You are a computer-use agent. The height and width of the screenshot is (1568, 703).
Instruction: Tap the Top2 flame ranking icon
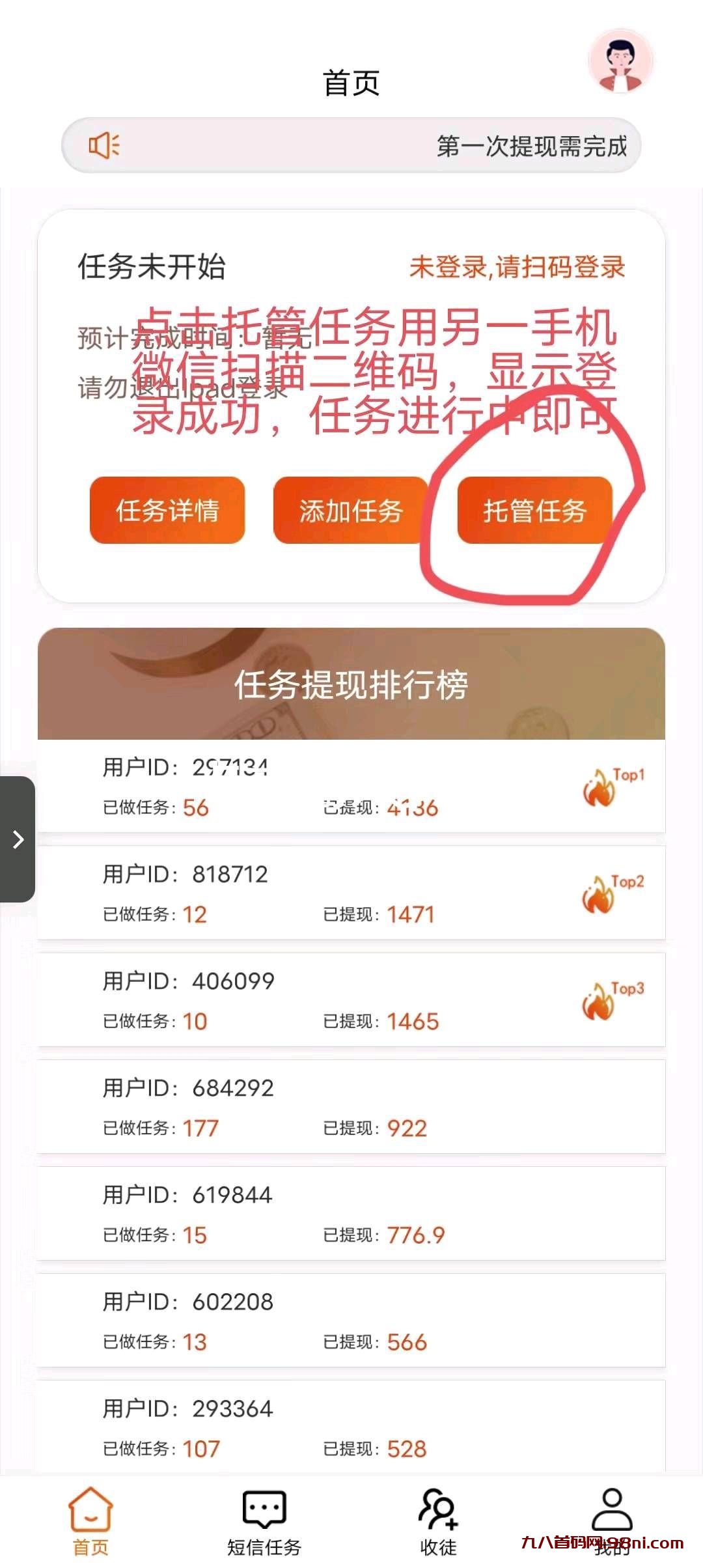pos(605,895)
